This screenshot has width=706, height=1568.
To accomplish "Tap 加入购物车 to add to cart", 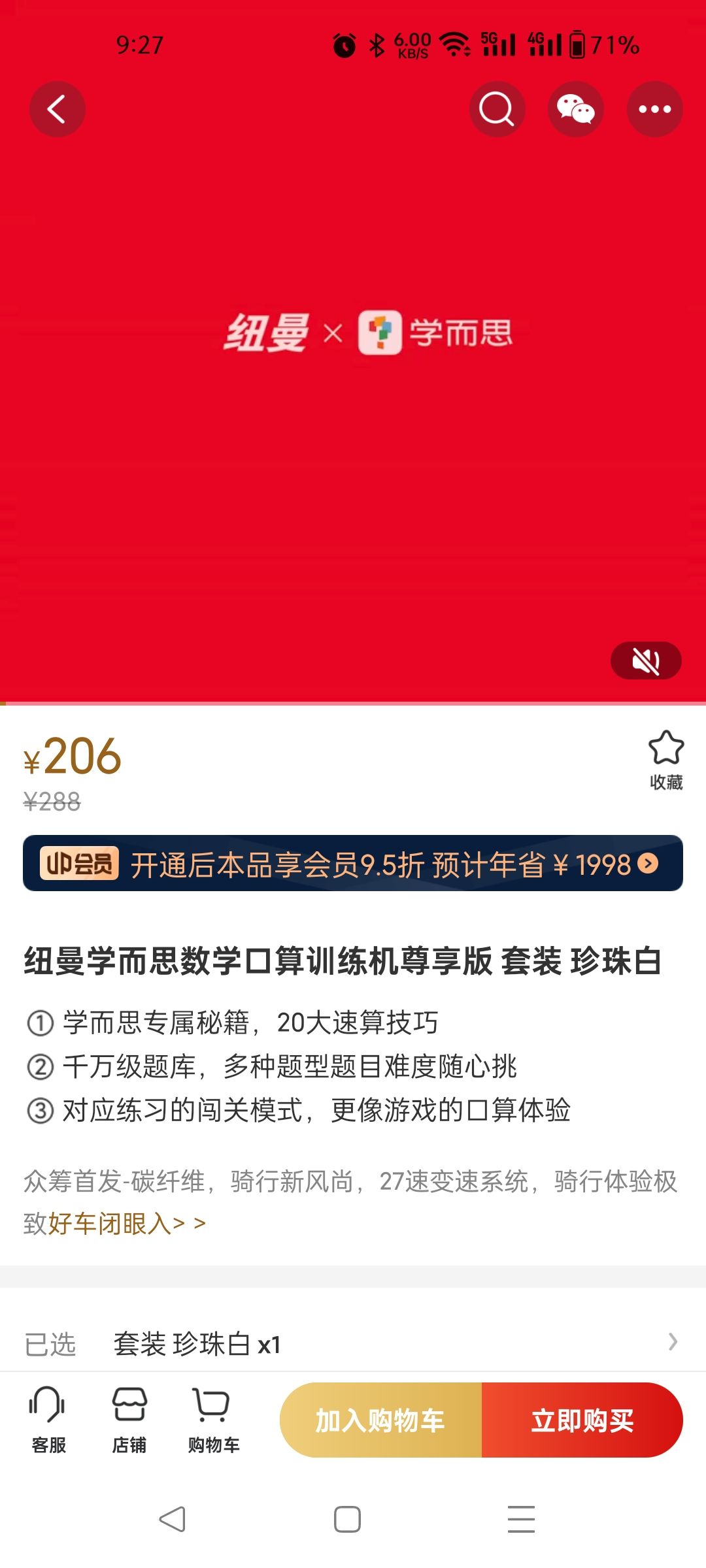I will click(380, 1420).
